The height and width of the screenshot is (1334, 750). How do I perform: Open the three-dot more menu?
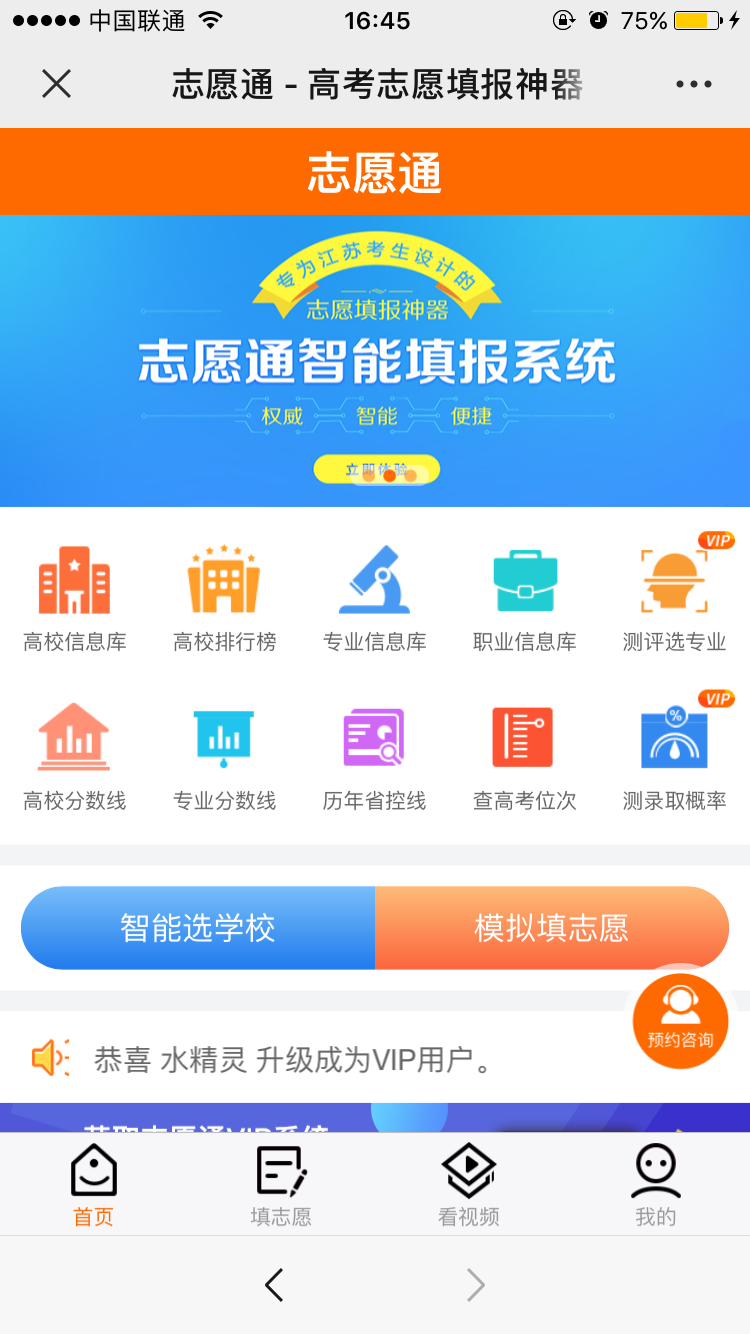point(693,84)
